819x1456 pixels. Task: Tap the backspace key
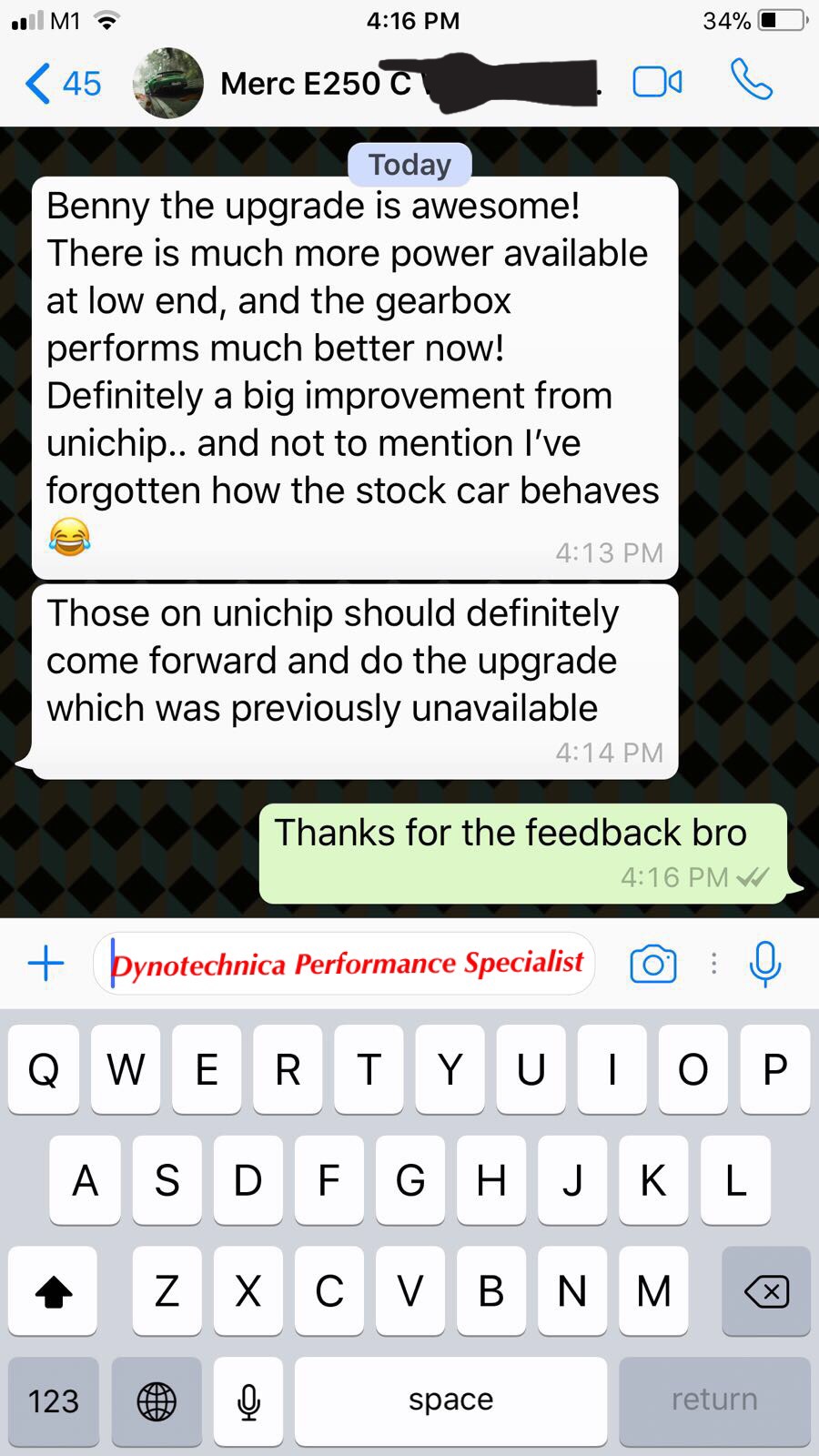(x=766, y=1290)
